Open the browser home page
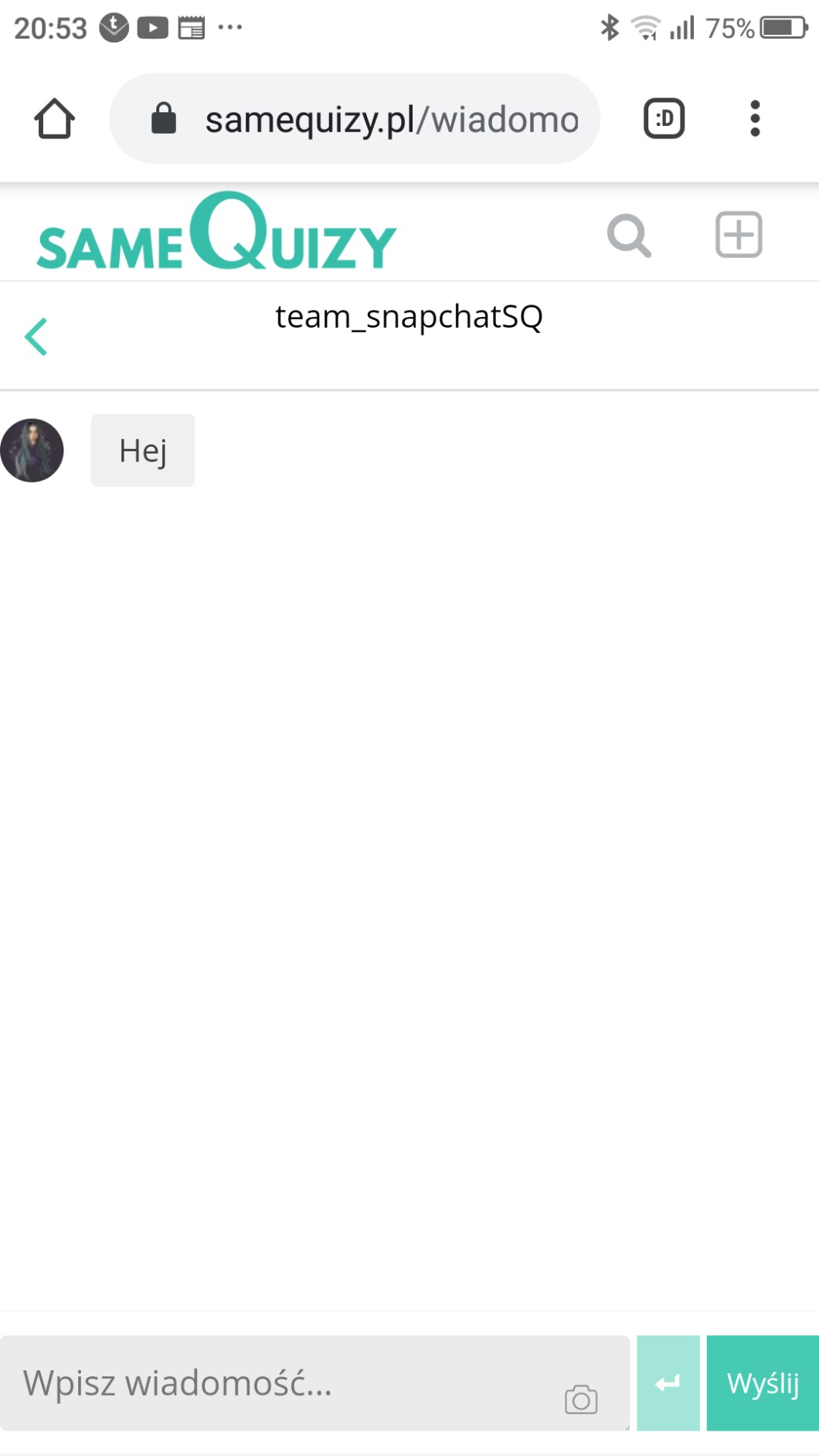The width and height of the screenshot is (819, 1456). click(54, 119)
